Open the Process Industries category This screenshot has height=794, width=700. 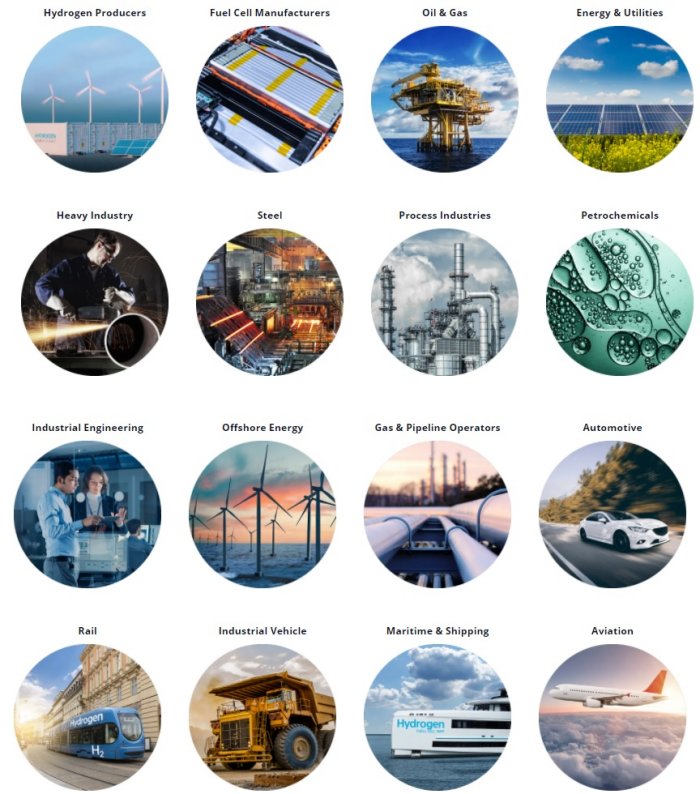[x=444, y=302]
